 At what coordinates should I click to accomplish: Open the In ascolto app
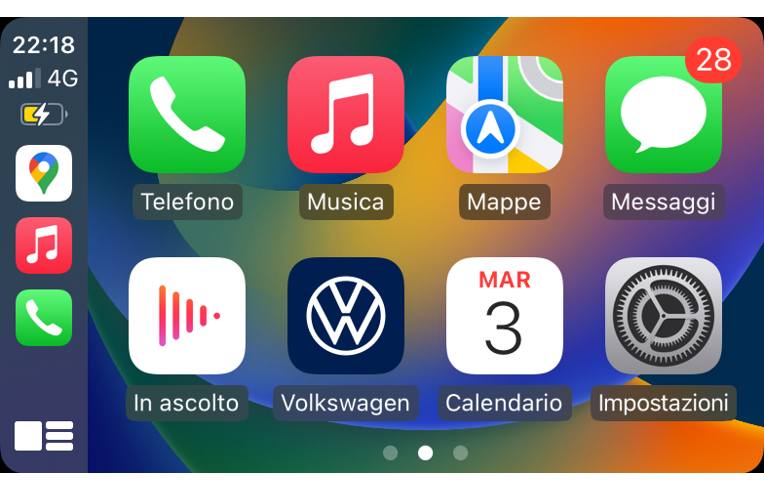[187, 316]
